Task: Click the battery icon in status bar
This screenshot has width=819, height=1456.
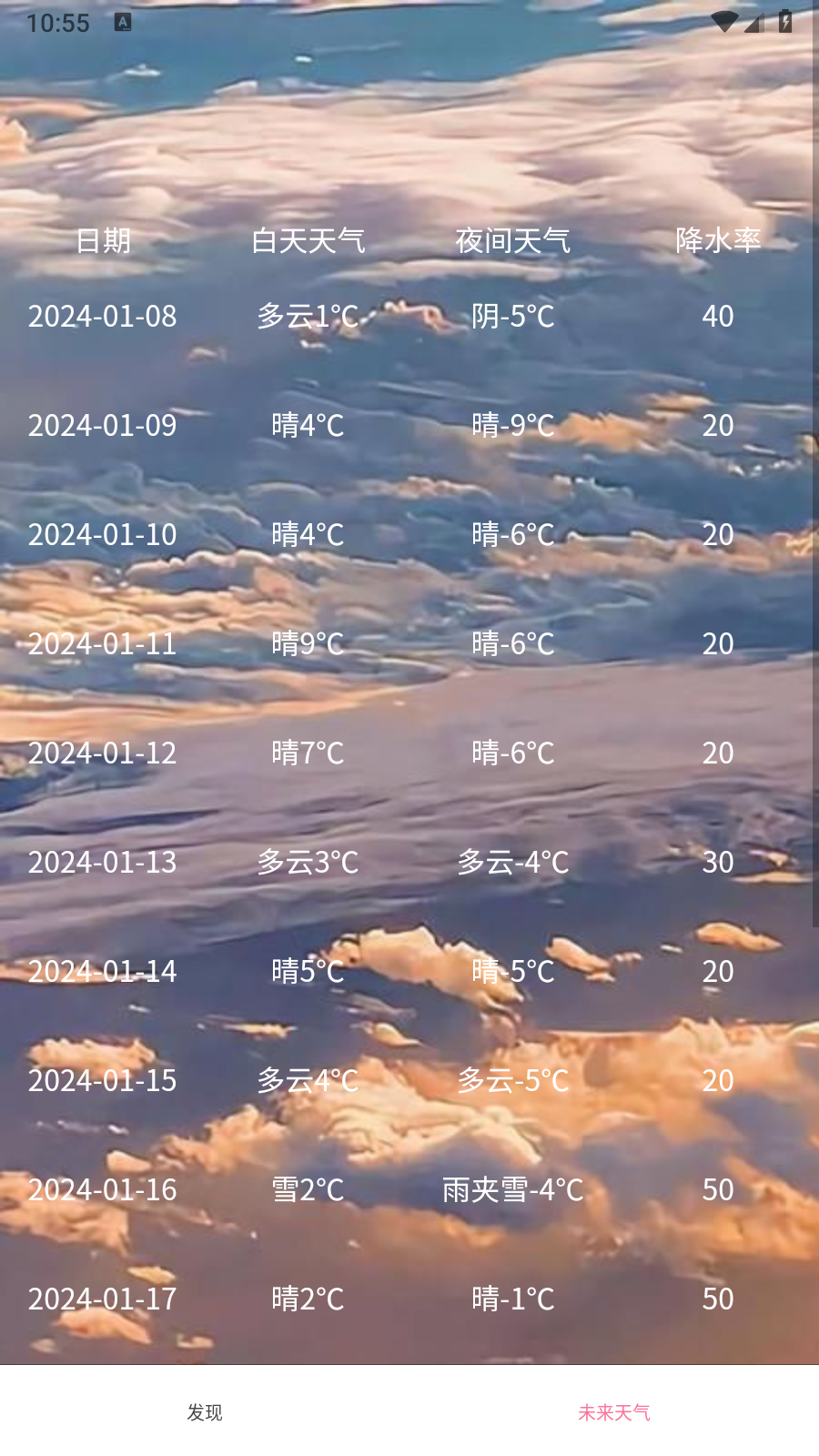Action: 784,20
